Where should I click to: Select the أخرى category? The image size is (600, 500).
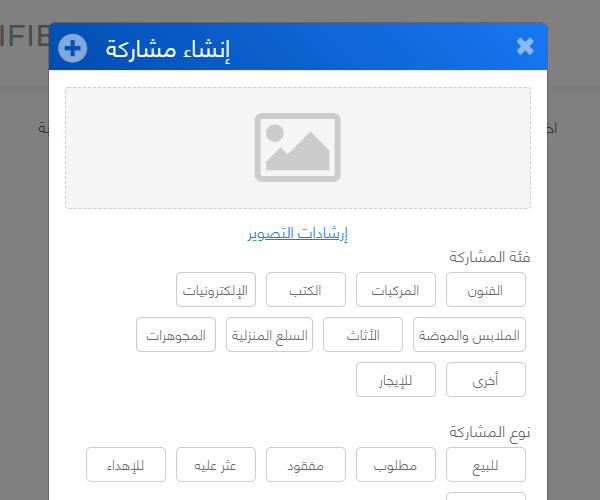[486, 380]
